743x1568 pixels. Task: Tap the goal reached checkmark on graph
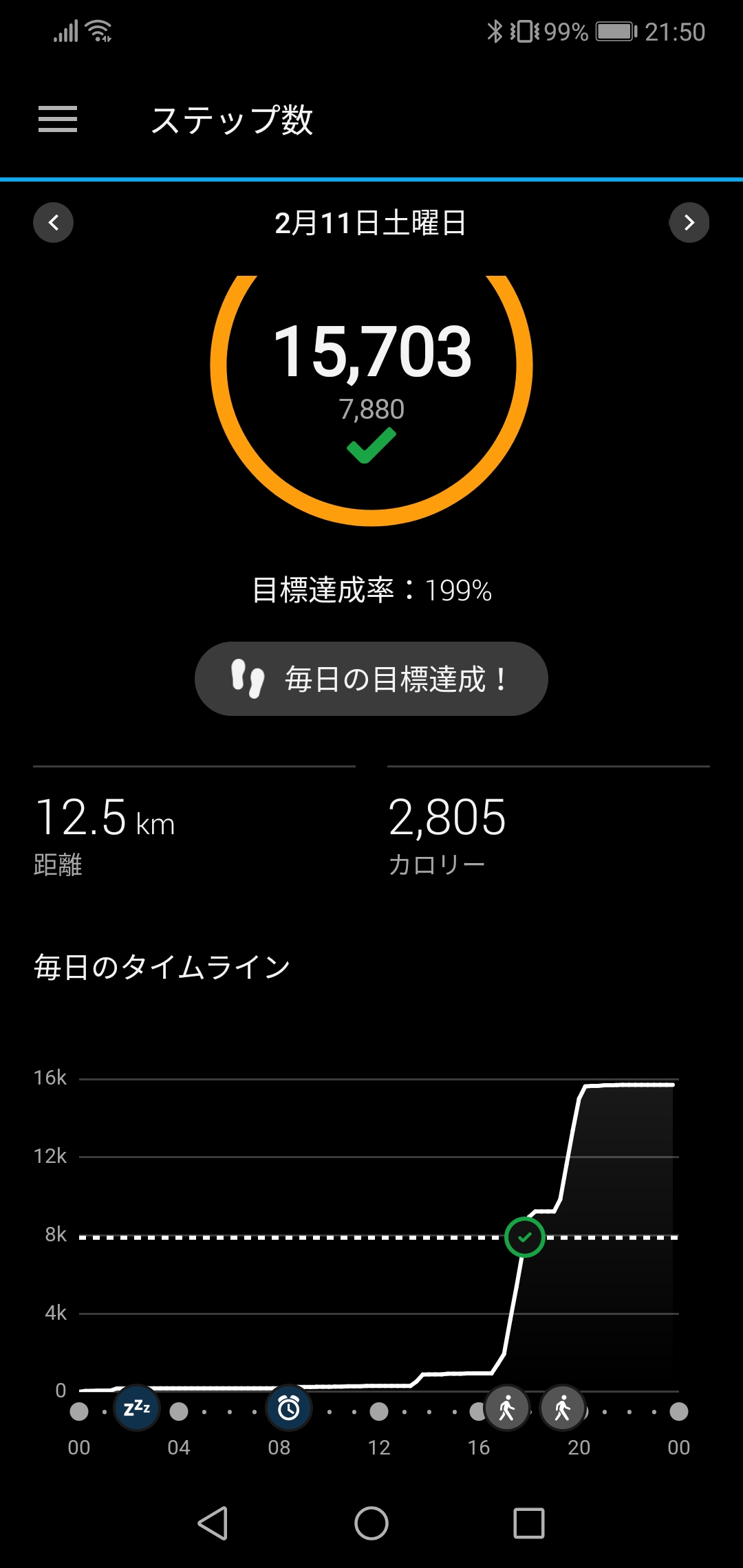[x=525, y=1237]
